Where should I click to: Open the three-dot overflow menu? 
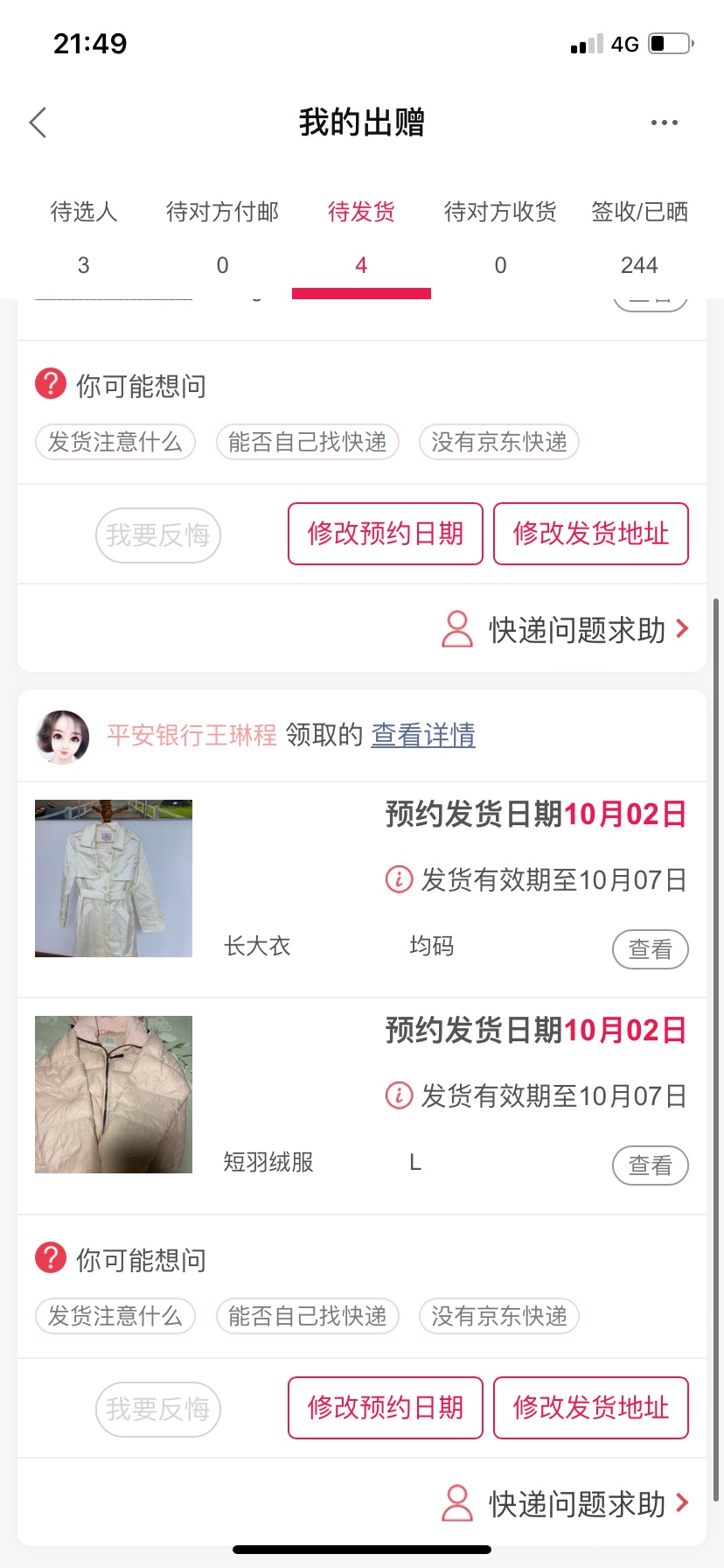coord(664,122)
